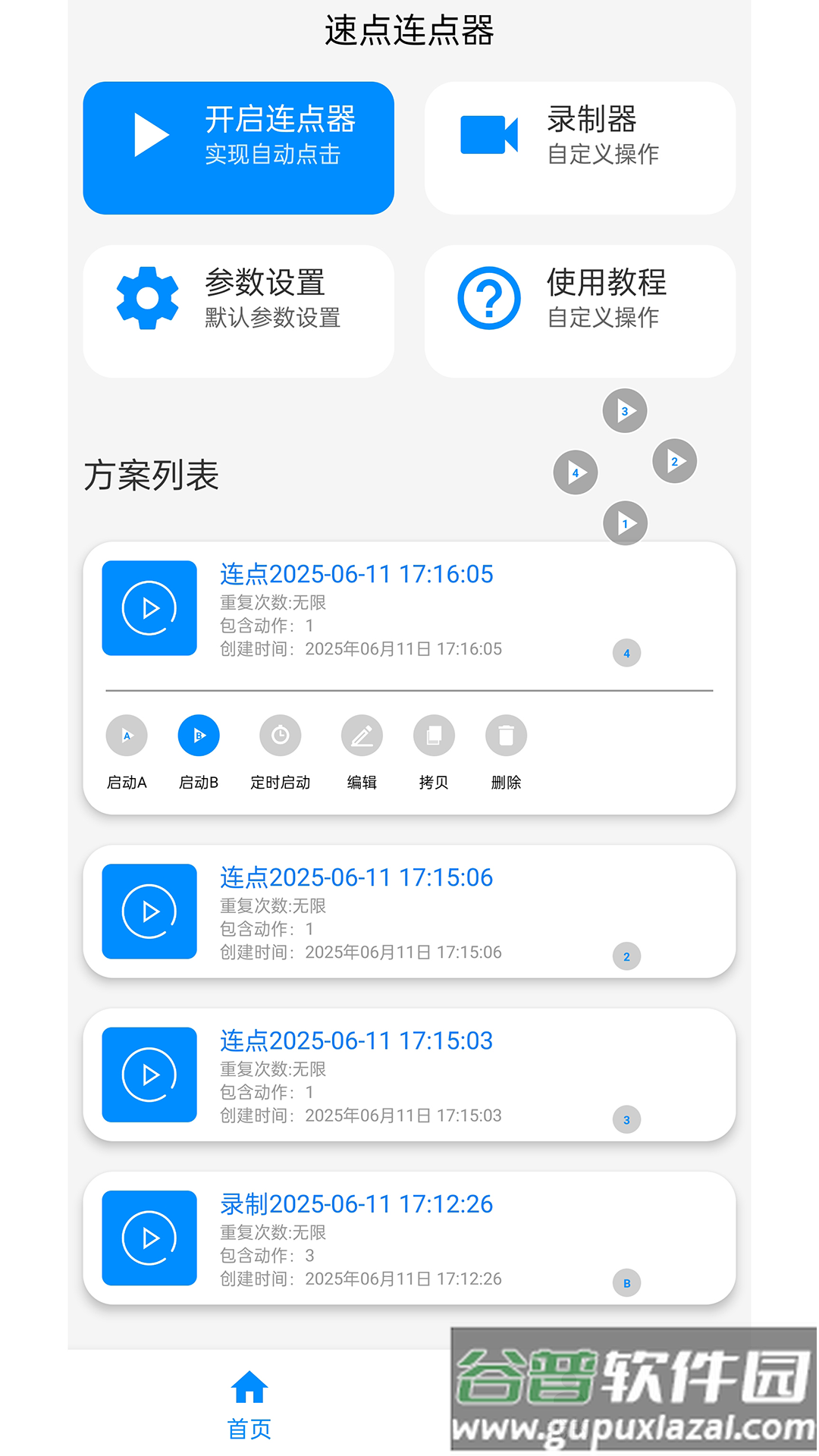Open the 录制器 recorder
The width and height of the screenshot is (819, 1456).
click(x=579, y=148)
